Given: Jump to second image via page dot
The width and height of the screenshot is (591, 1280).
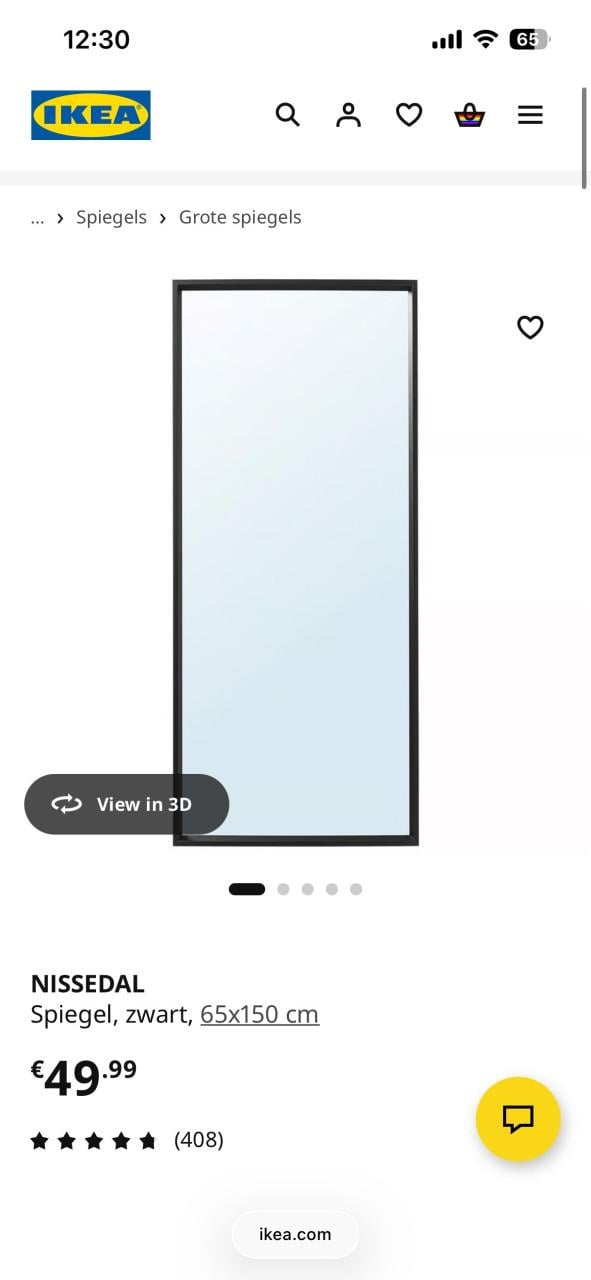Looking at the screenshot, I should pos(283,889).
